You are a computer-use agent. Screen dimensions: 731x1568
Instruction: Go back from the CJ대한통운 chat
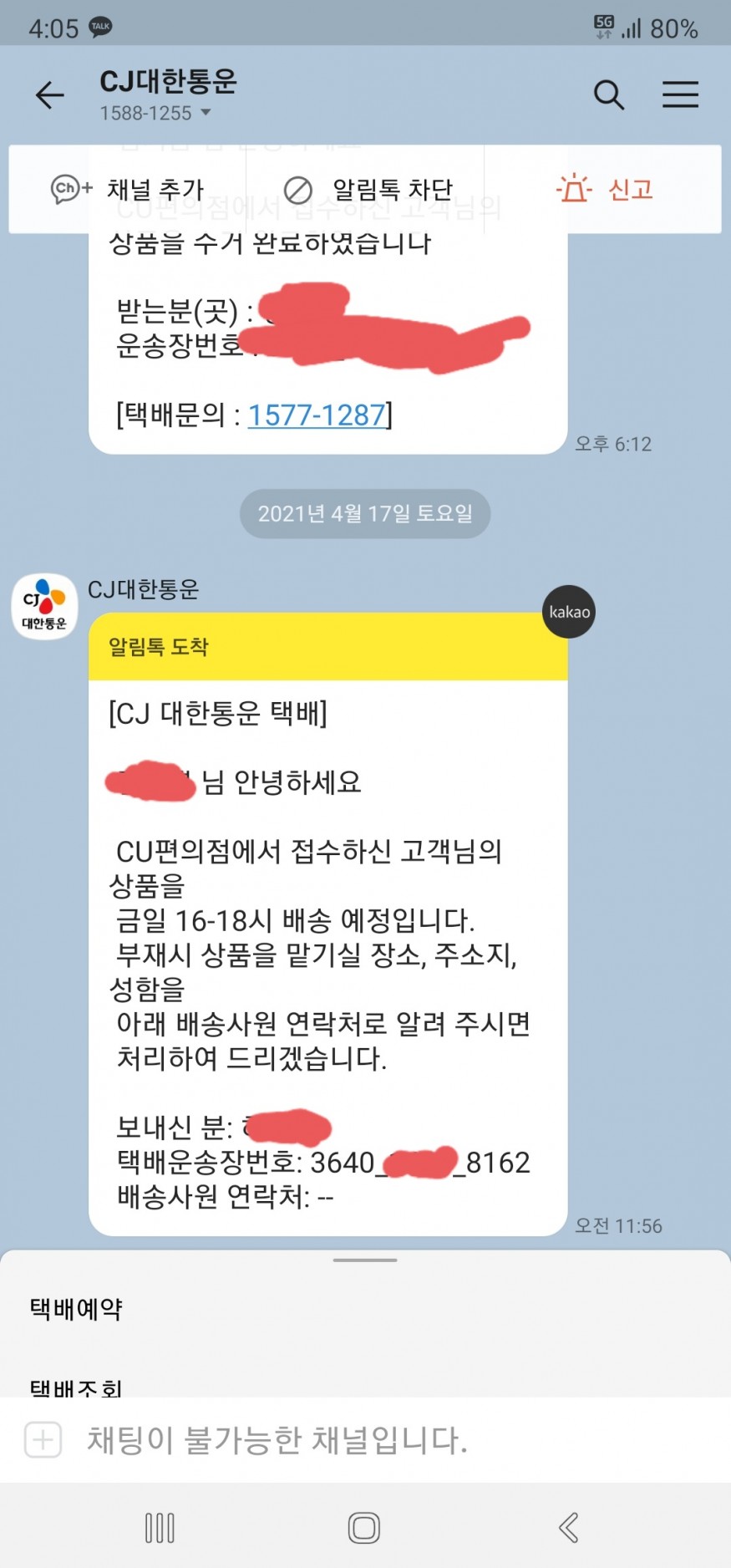pos(50,95)
